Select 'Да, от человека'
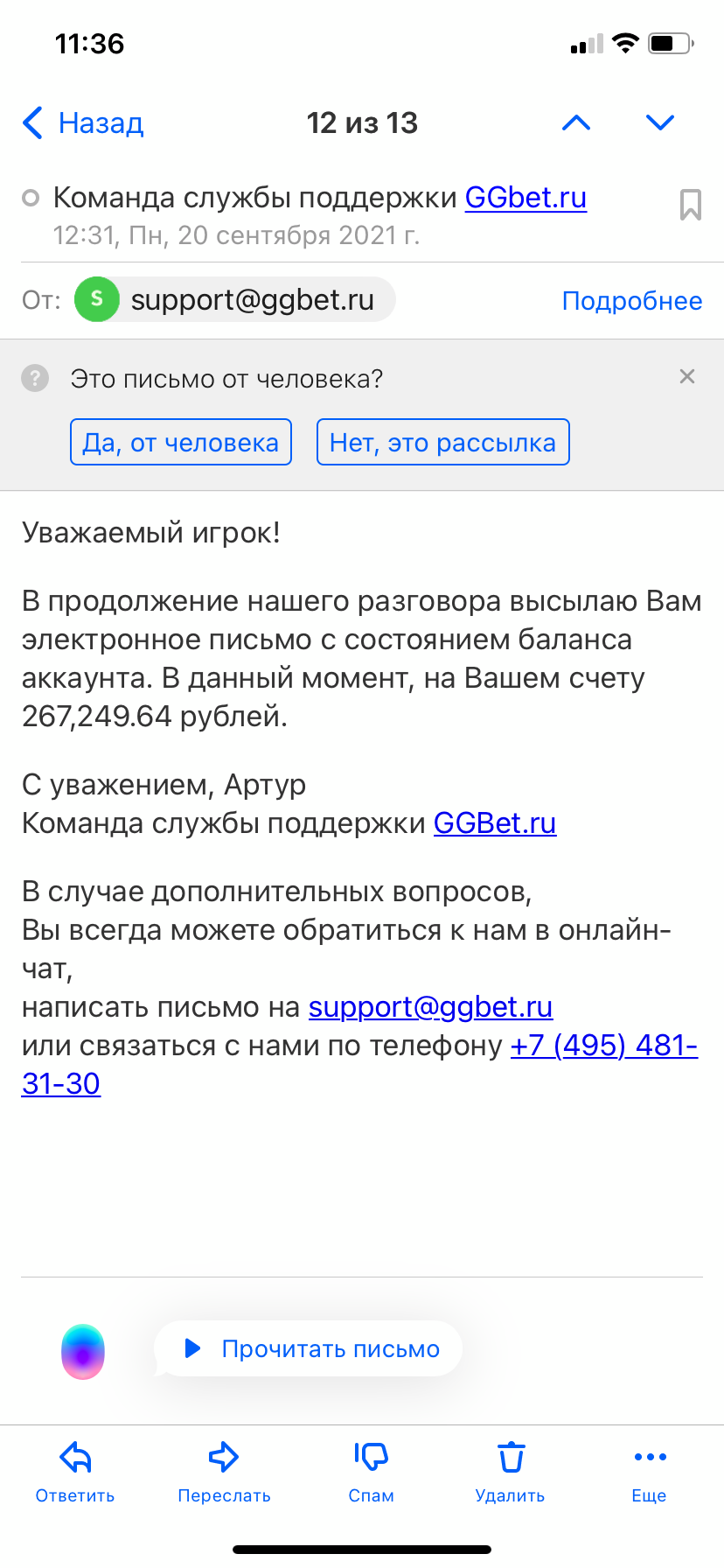The image size is (724, 1568). click(x=180, y=443)
